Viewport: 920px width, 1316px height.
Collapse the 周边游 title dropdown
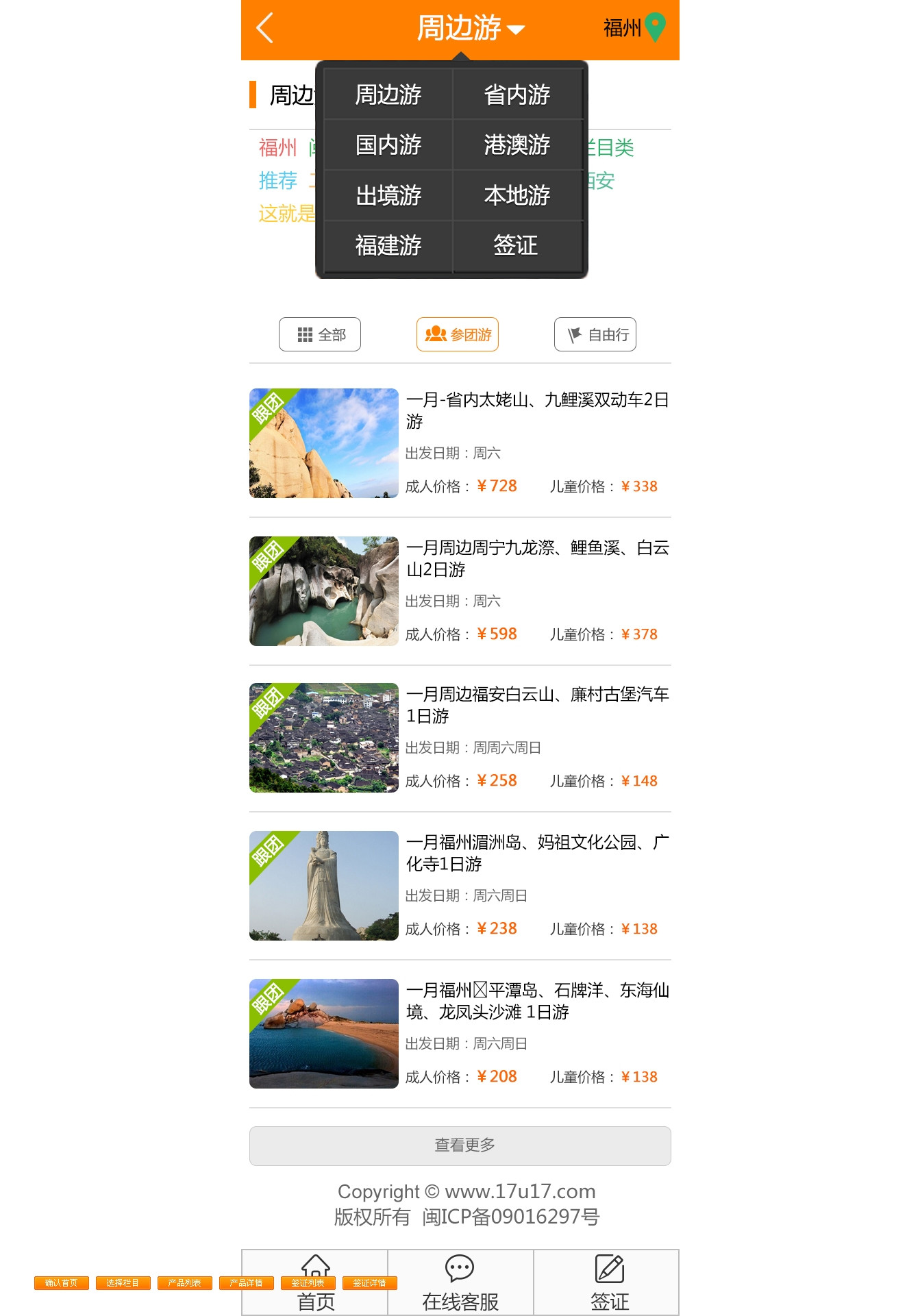click(x=471, y=29)
